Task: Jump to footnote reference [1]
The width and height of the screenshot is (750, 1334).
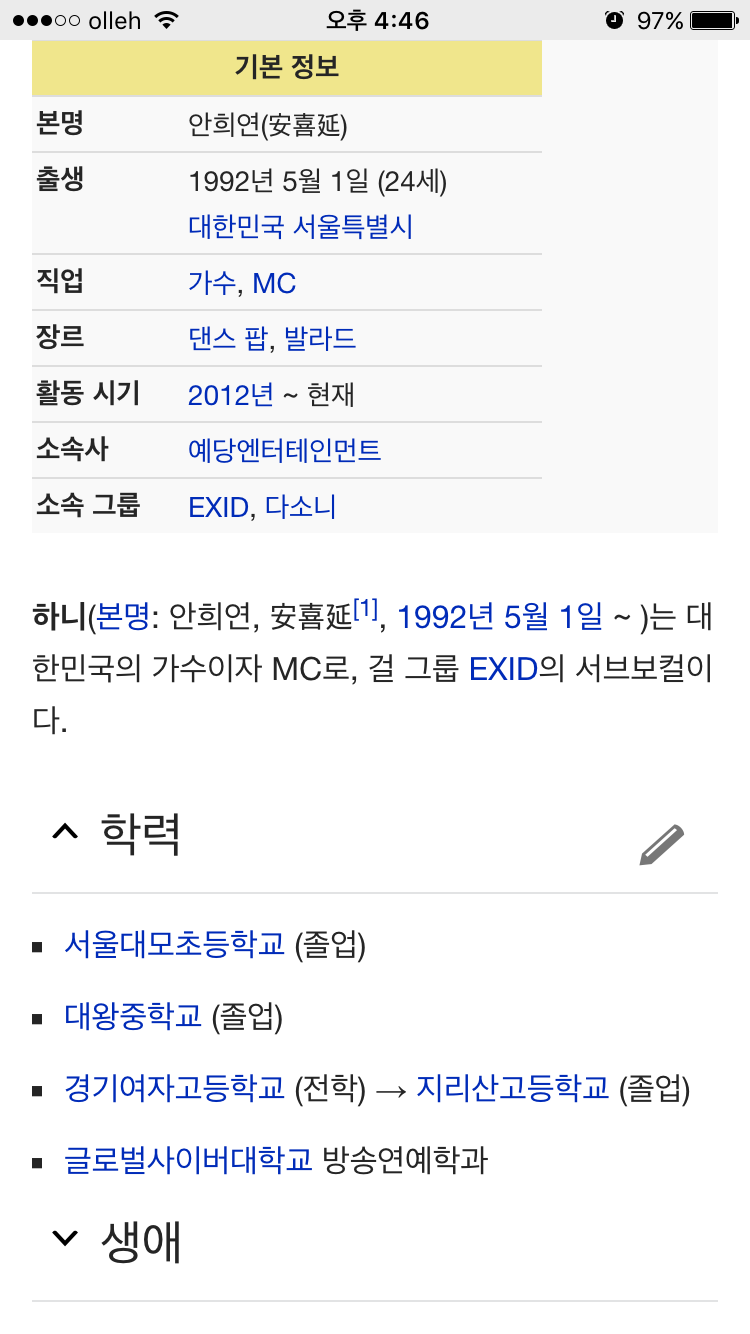Action: (366, 608)
